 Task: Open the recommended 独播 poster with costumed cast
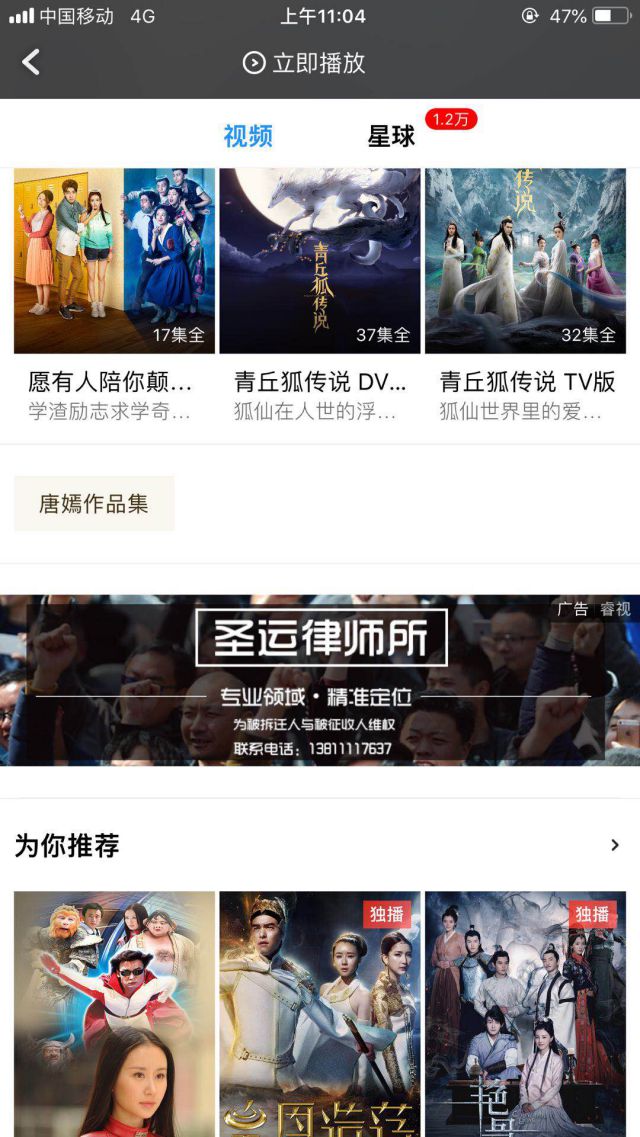(525, 1012)
